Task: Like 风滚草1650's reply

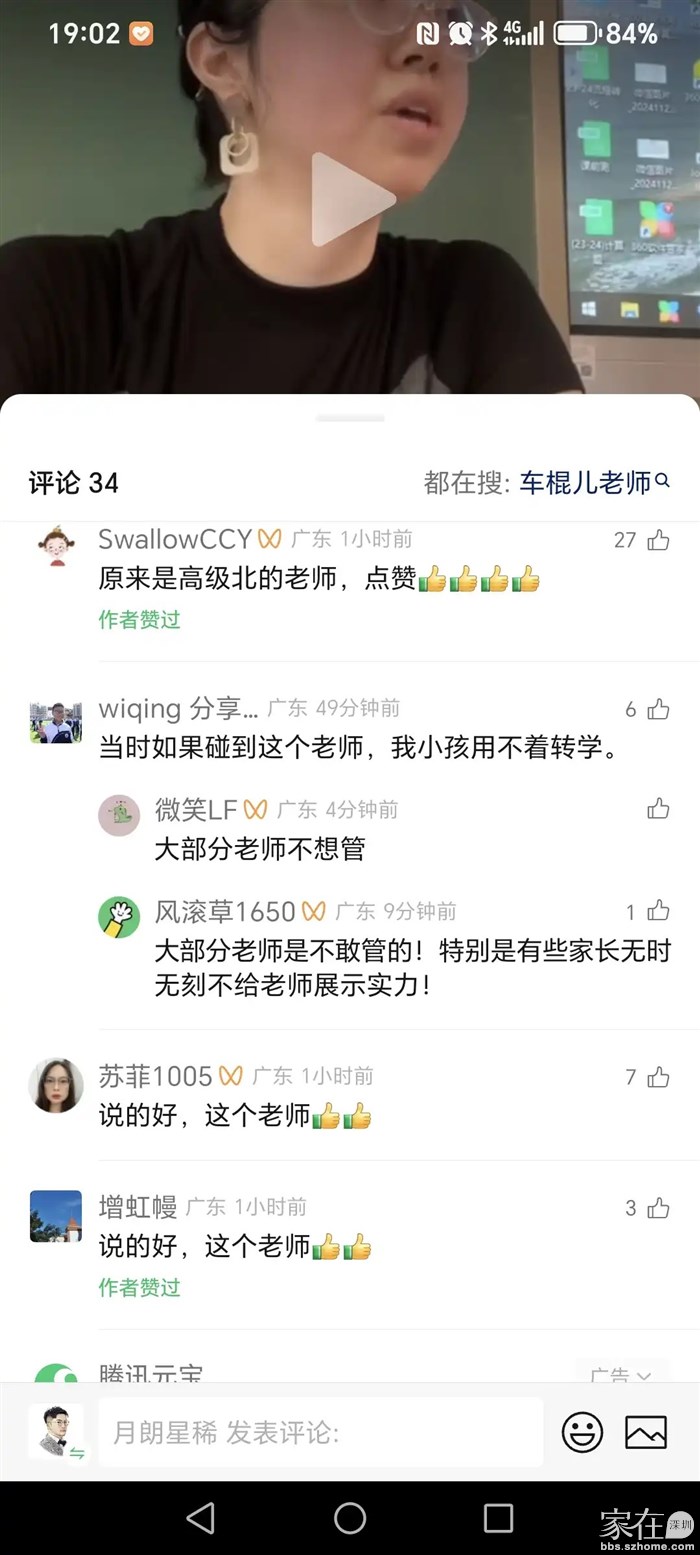Action: tap(657, 910)
